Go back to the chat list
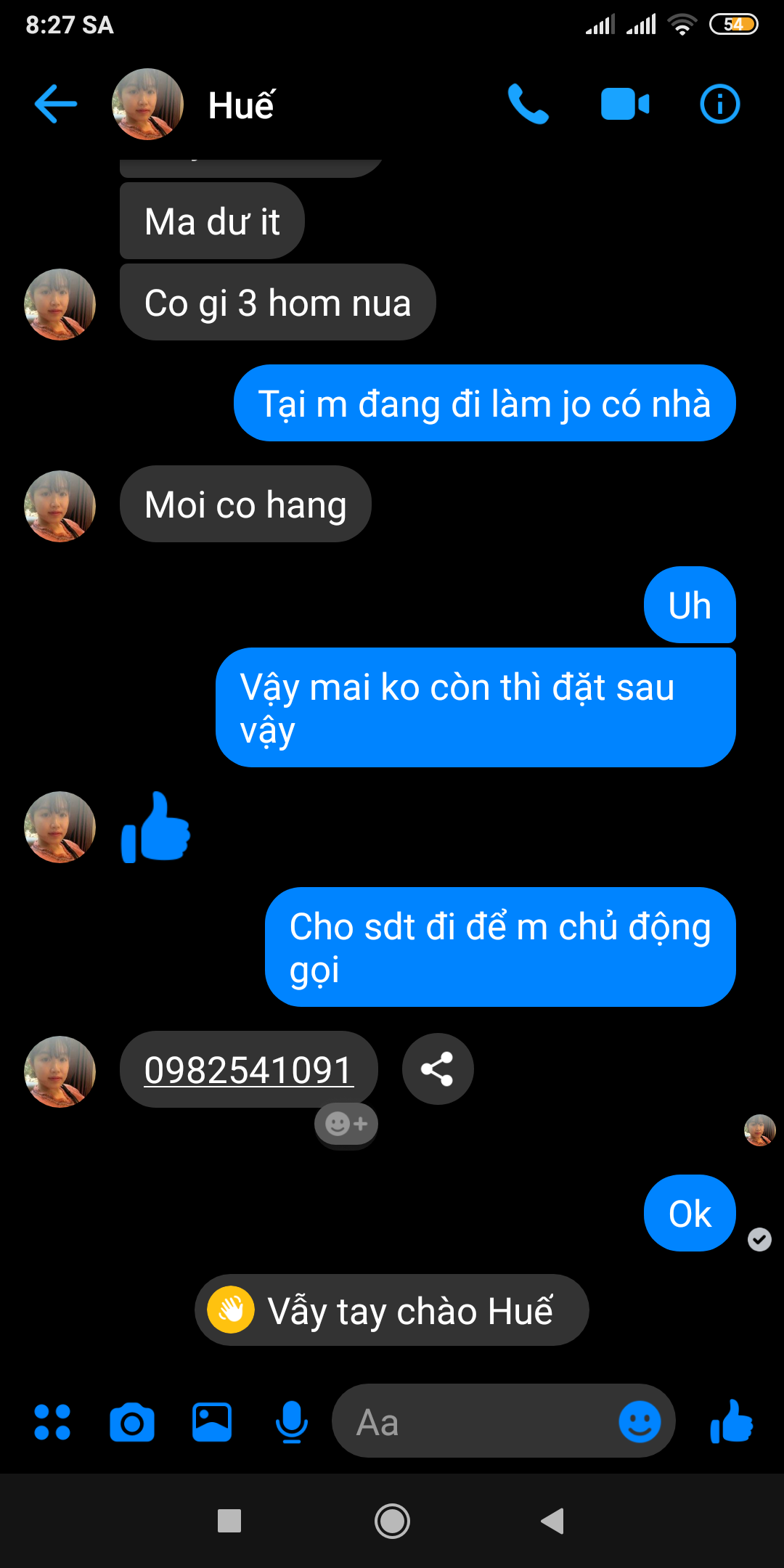 click(56, 104)
